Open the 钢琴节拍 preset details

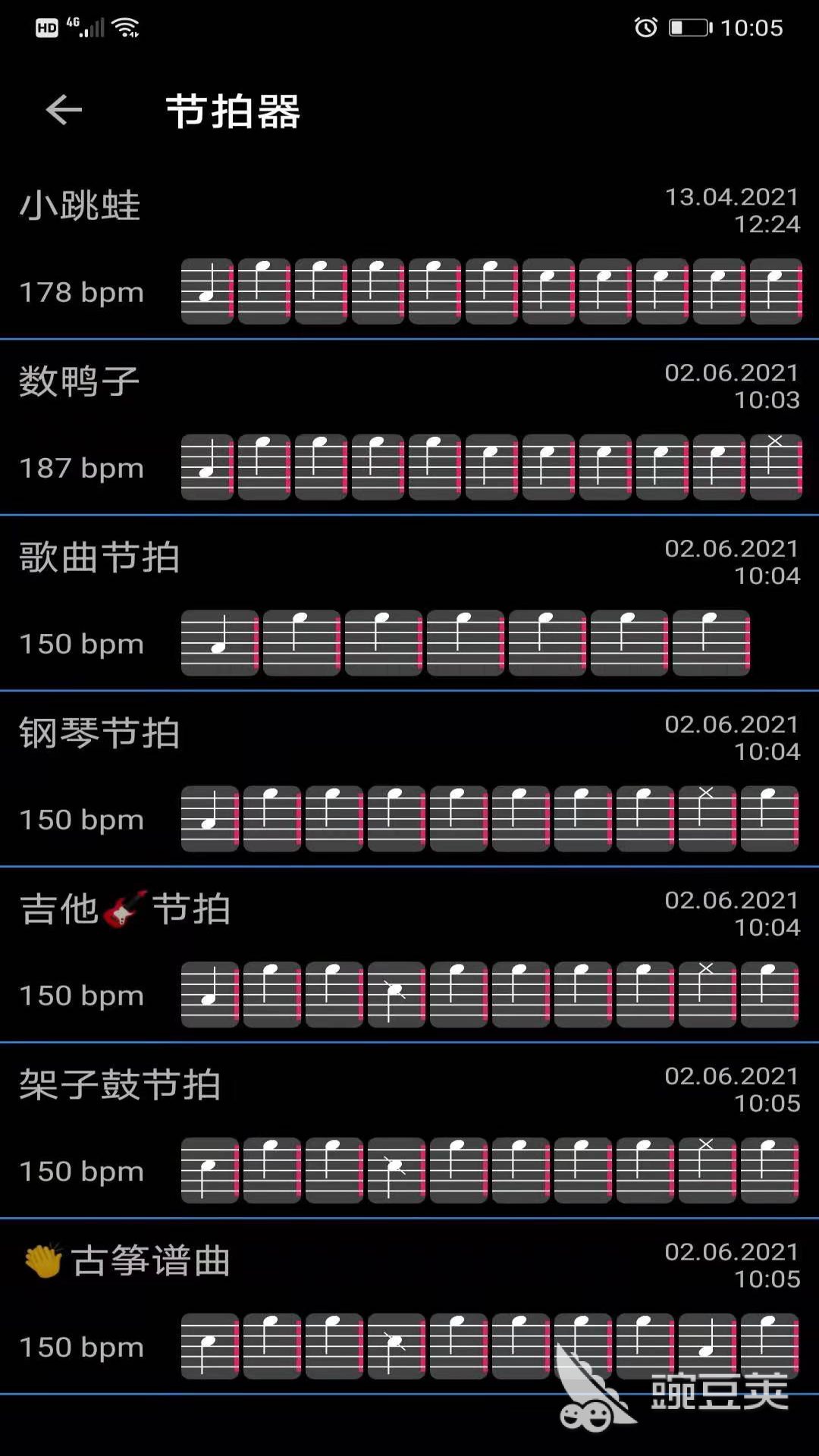tap(99, 733)
